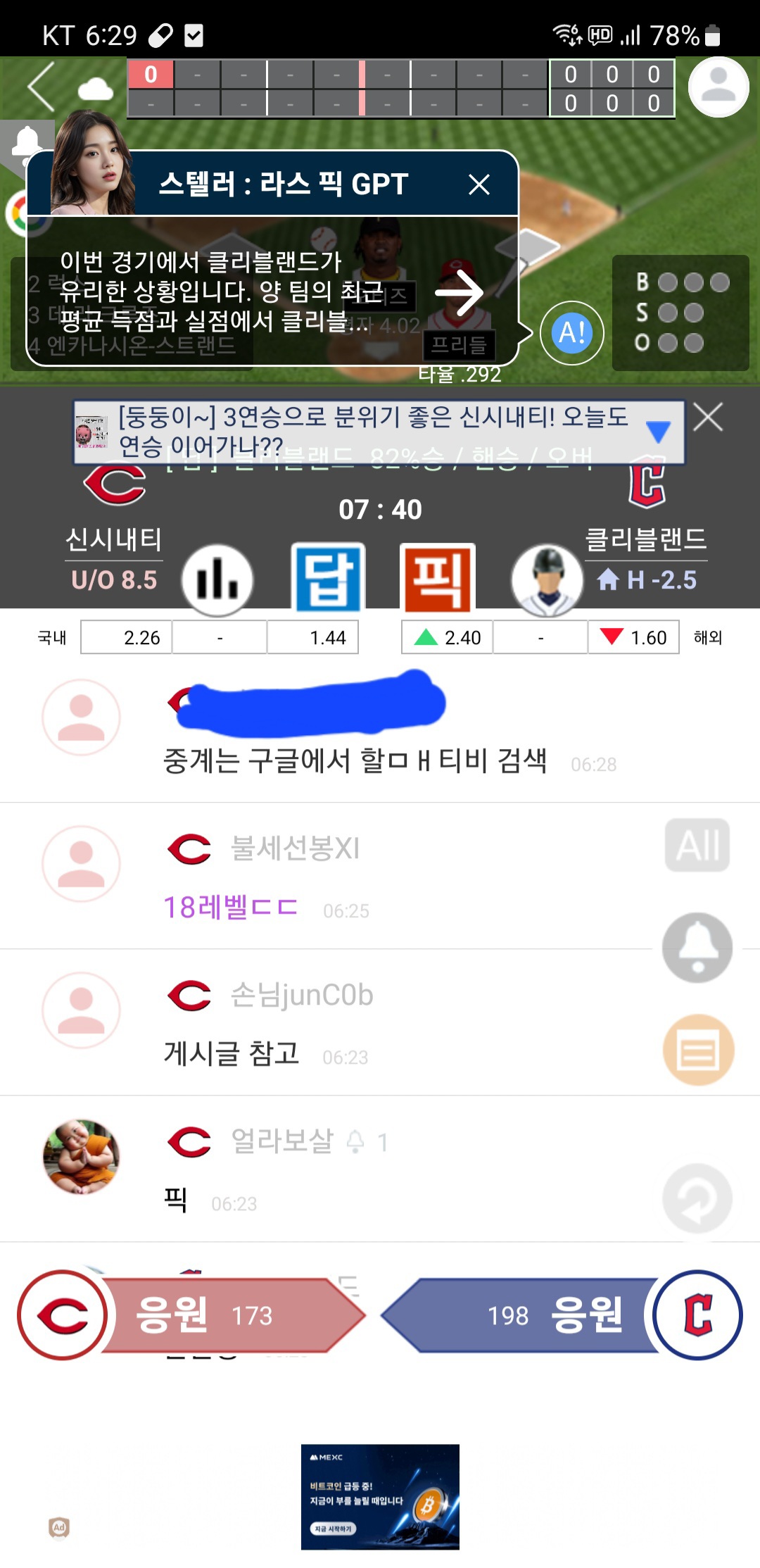This screenshot has height=1568, width=760.
Task: Select the All chat filter
Action: [x=697, y=845]
